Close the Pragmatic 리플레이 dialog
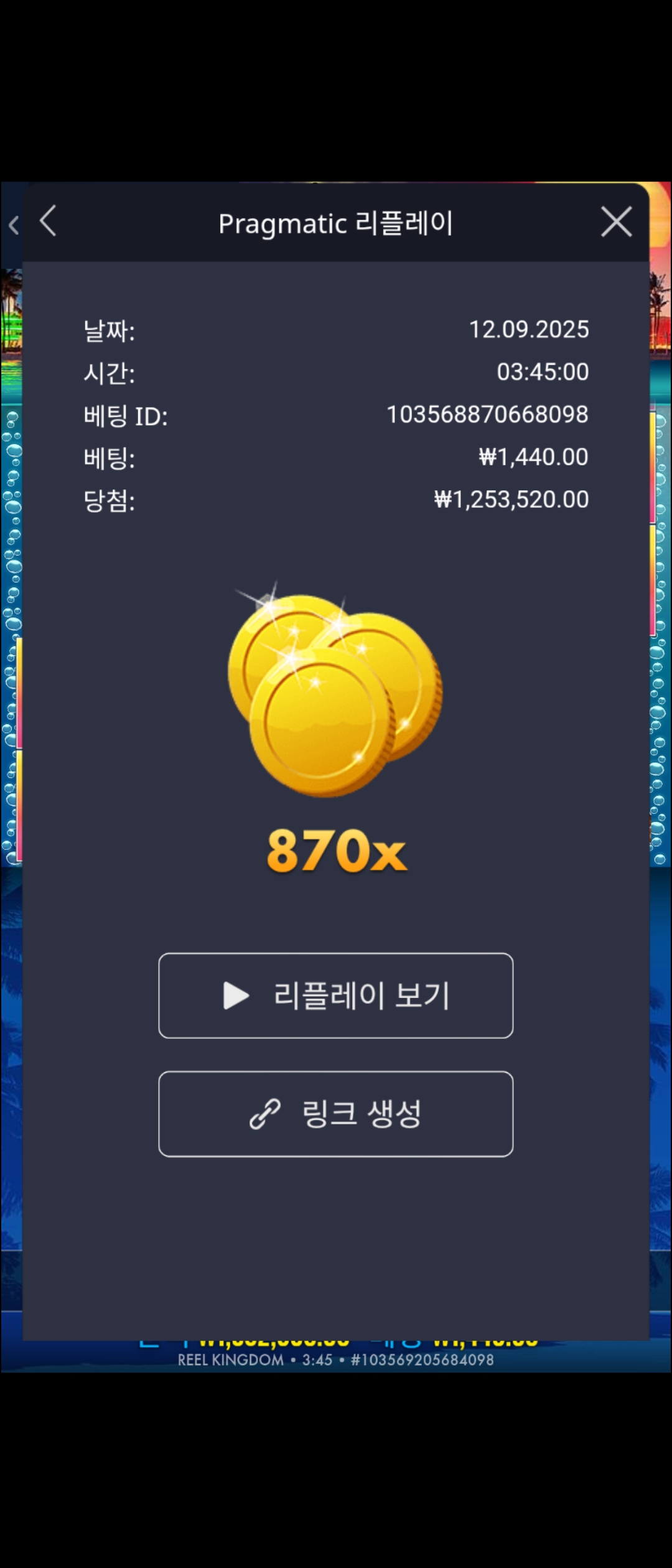 (x=616, y=222)
